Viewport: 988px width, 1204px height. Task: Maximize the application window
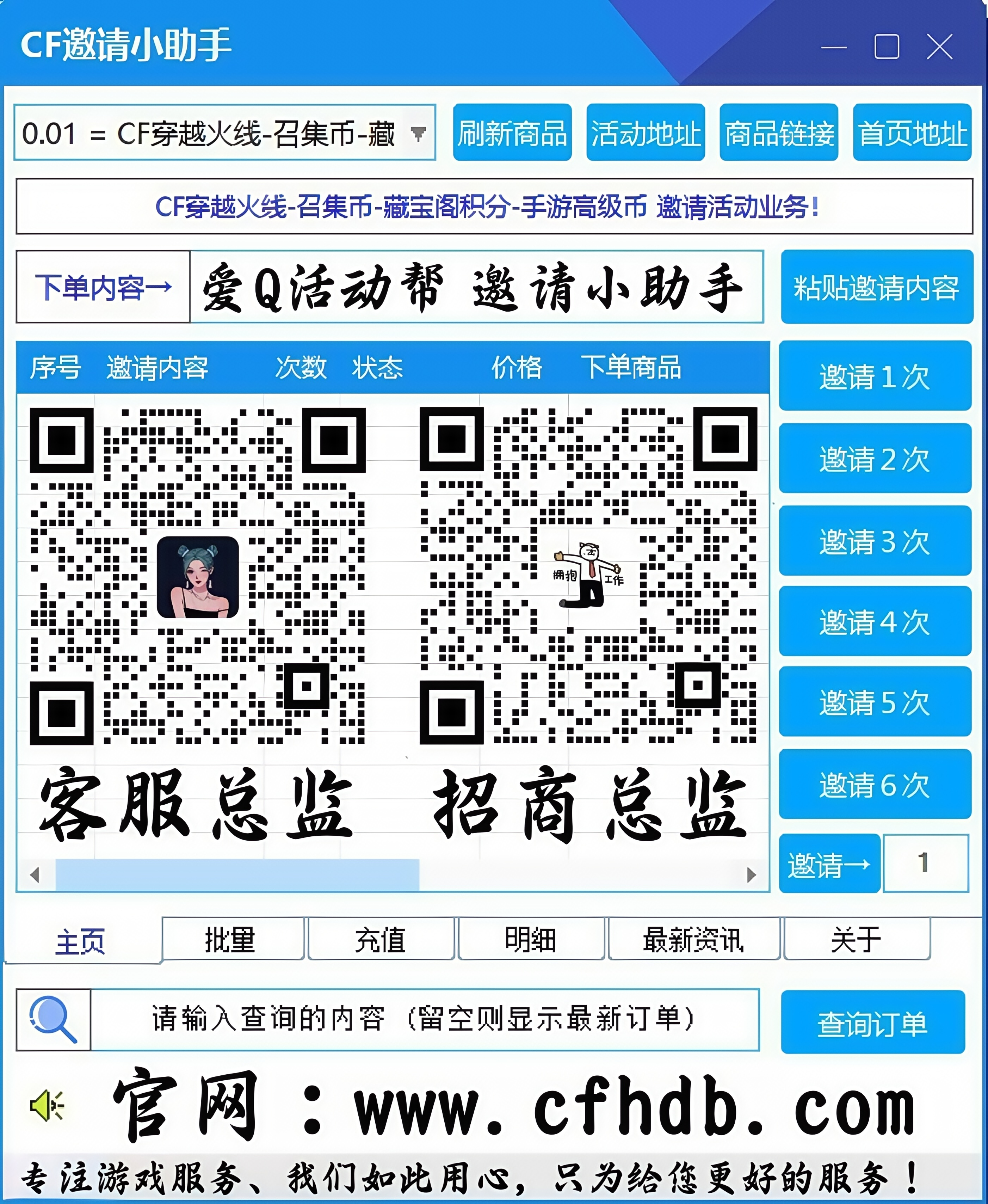[887, 47]
